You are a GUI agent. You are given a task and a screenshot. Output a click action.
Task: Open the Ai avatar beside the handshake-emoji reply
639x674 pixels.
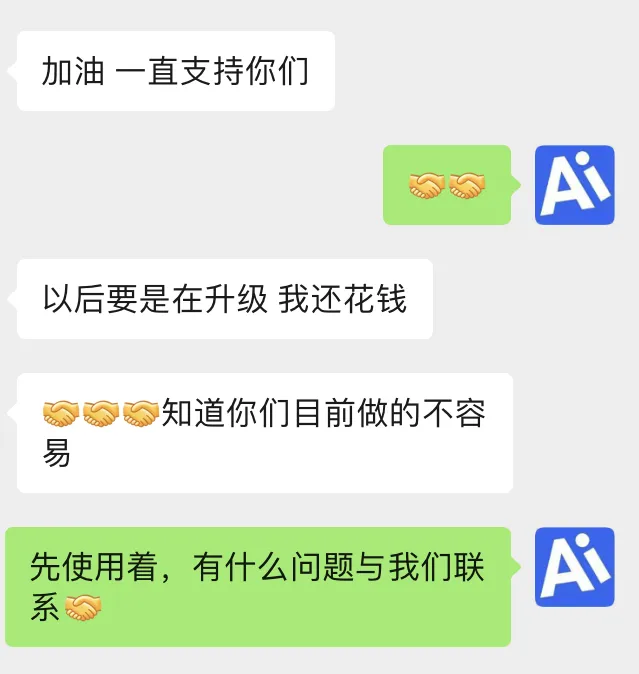(574, 185)
